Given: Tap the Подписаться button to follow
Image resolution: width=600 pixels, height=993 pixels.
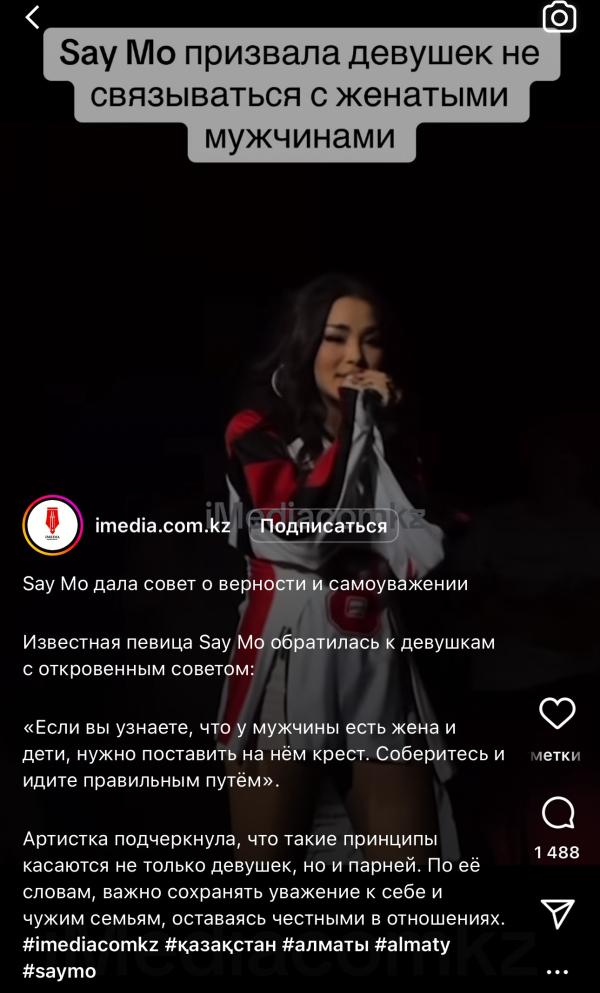Looking at the screenshot, I should 323,526.
